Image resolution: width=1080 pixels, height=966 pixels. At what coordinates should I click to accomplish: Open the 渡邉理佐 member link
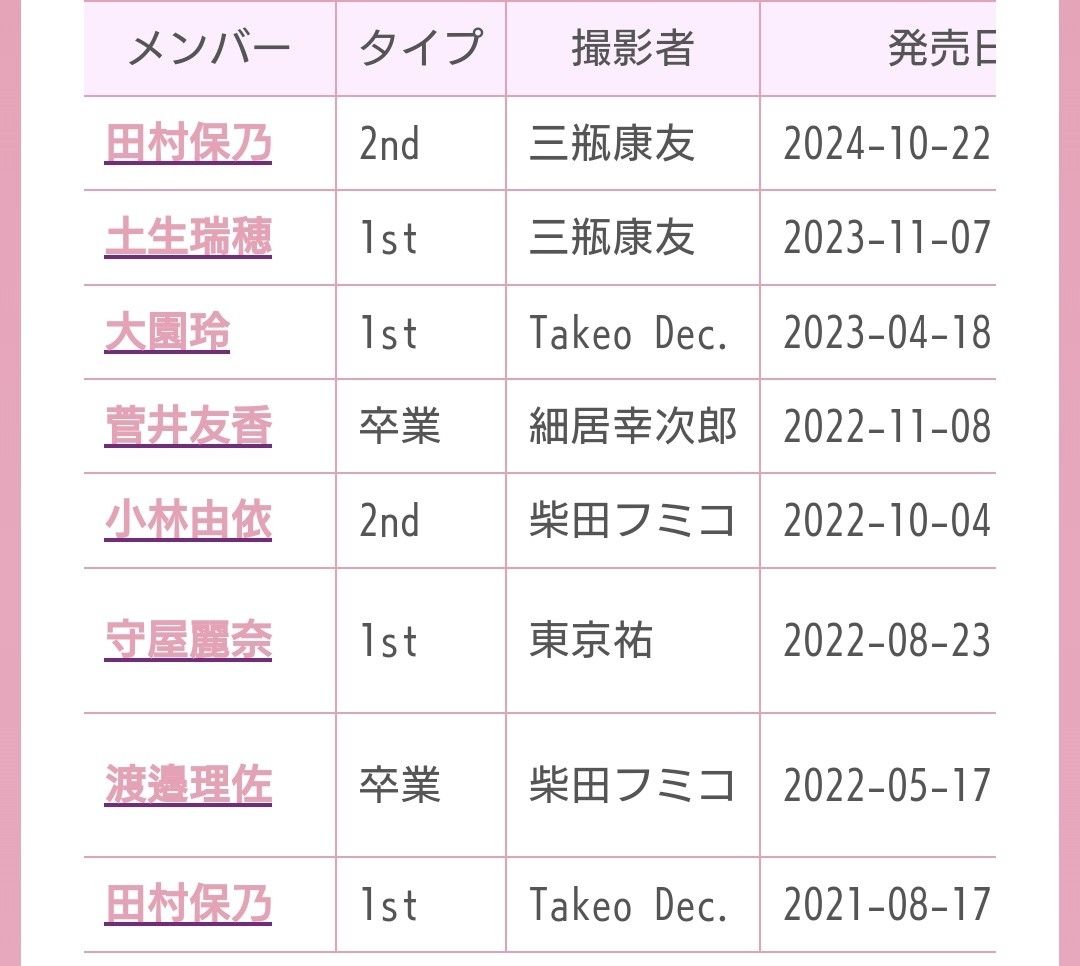[x=188, y=785]
